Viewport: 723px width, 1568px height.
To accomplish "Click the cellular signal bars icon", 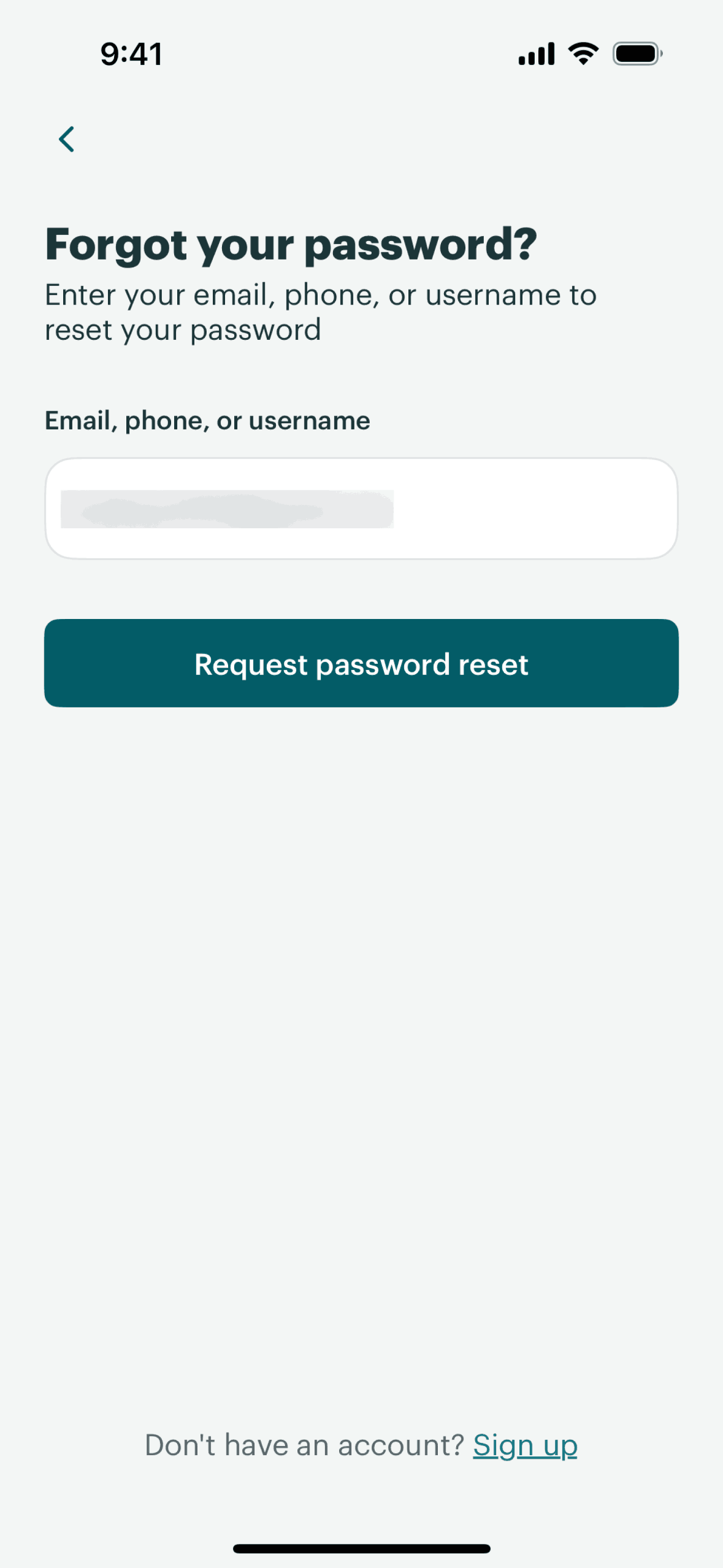I will point(535,53).
